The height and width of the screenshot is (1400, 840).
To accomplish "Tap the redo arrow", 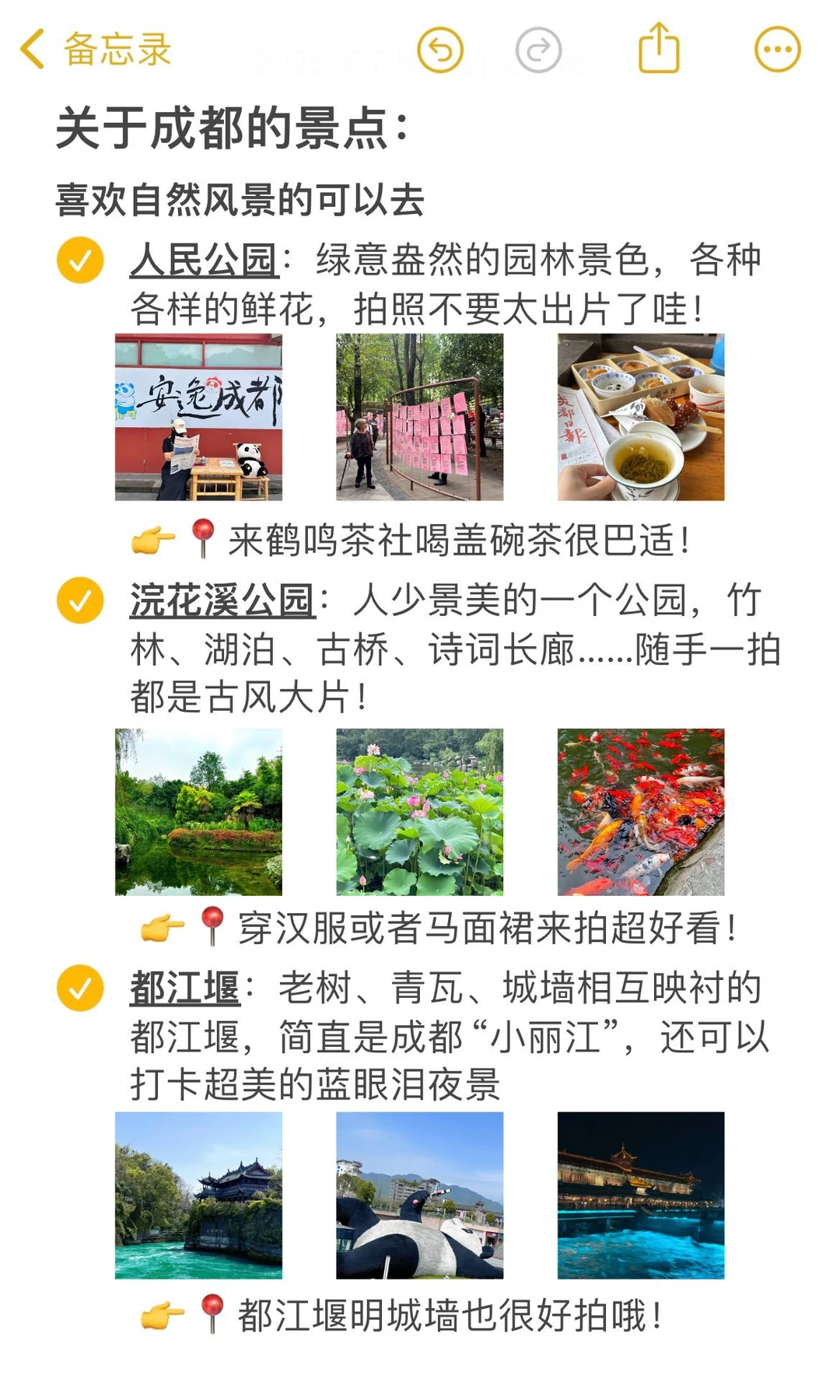I will (538, 50).
